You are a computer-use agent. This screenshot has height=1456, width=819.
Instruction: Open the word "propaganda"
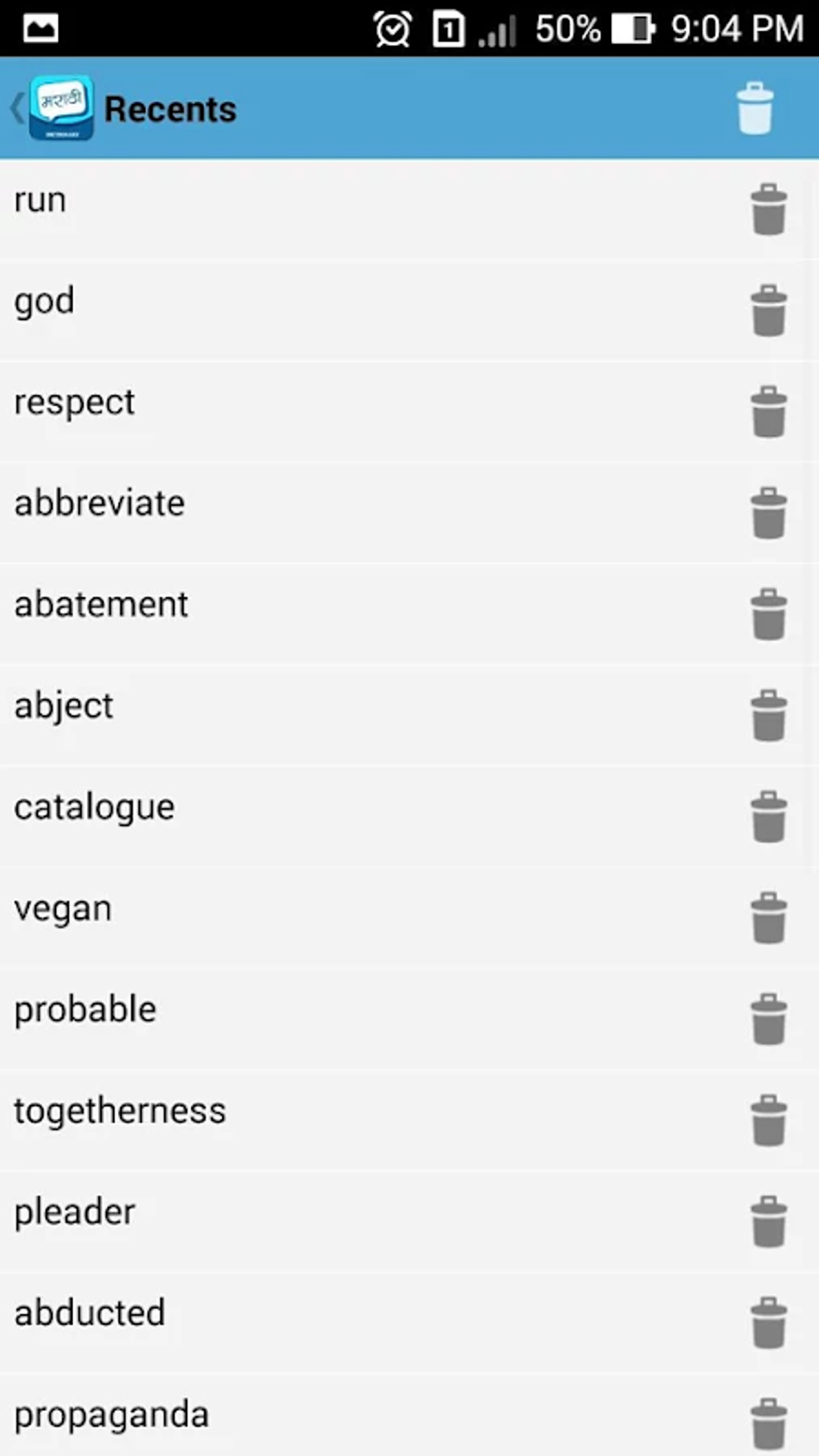tap(111, 1416)
